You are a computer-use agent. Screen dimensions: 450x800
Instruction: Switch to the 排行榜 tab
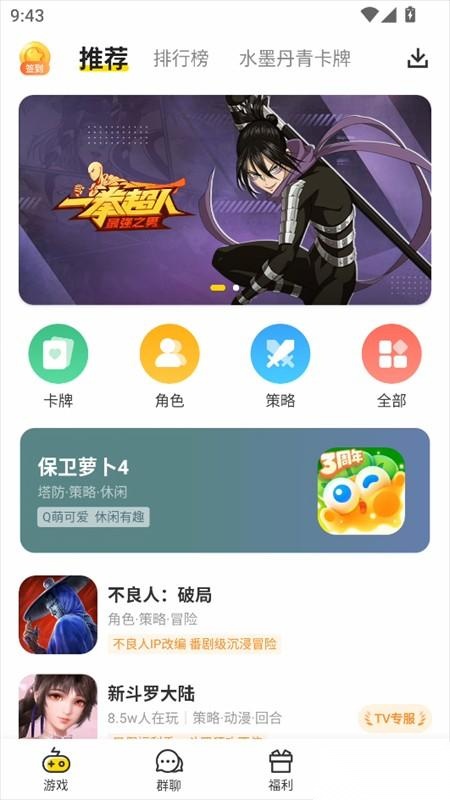pos(181,59)
